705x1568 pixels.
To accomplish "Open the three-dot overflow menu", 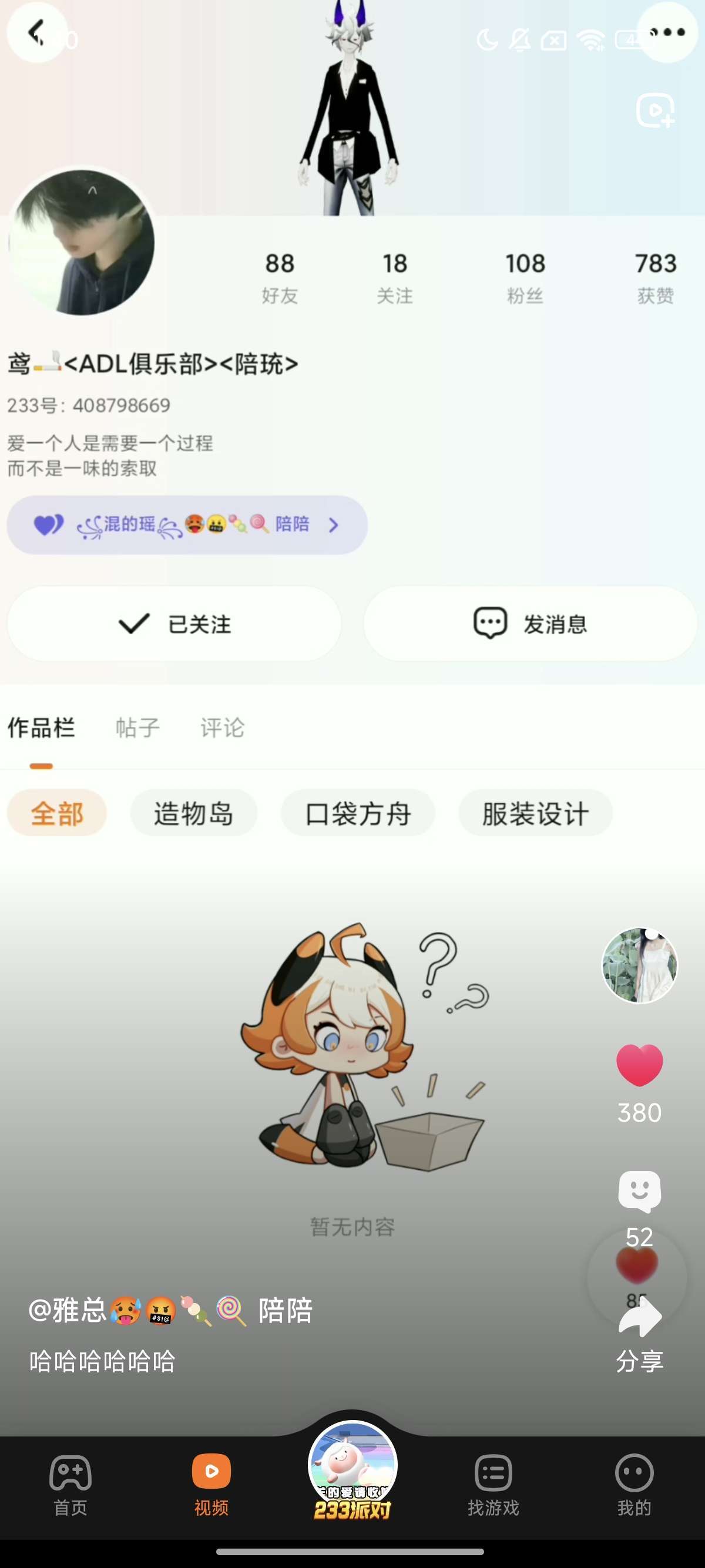I will [667, 33].
